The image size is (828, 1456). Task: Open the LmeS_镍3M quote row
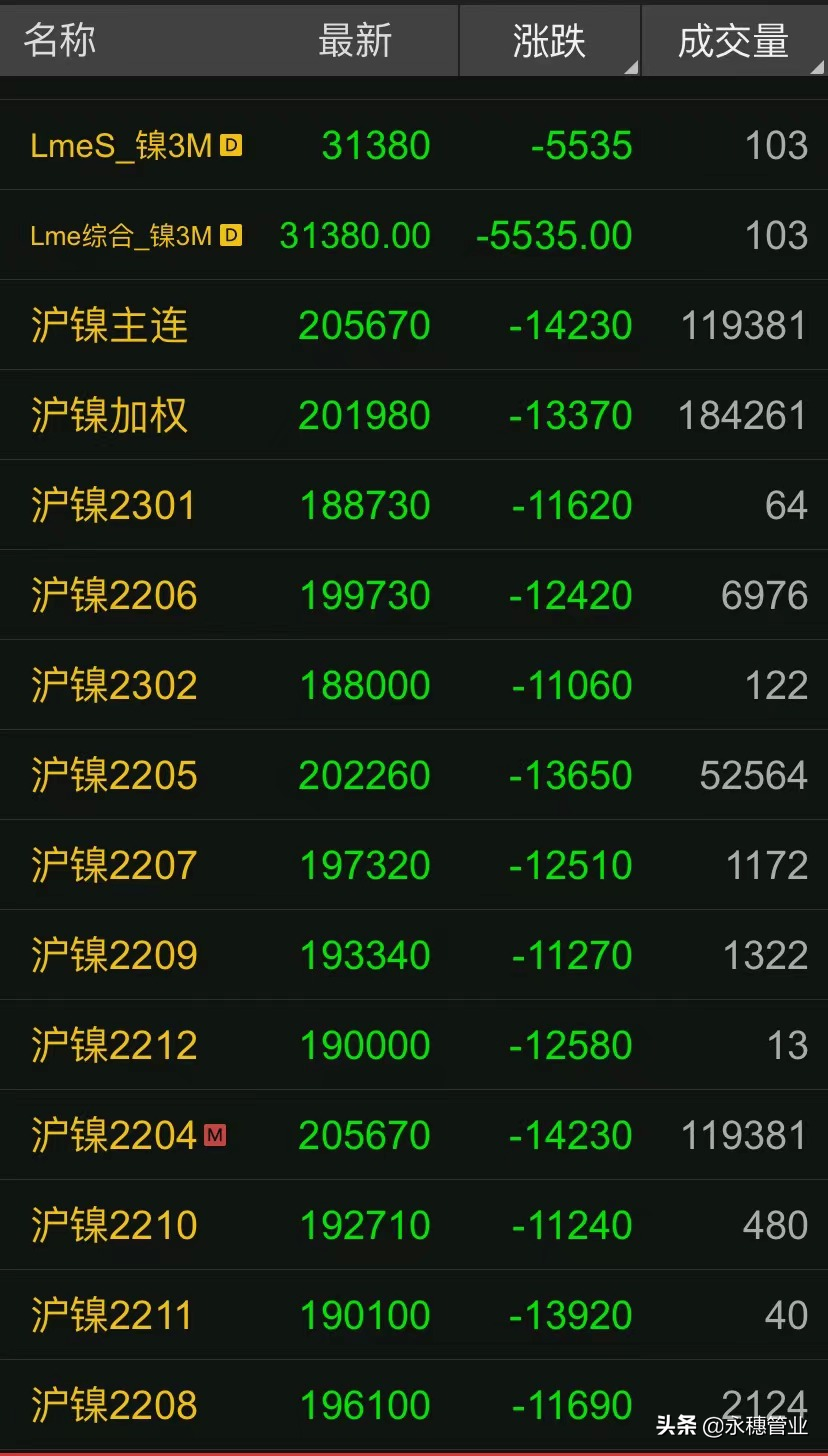[414, 145]
